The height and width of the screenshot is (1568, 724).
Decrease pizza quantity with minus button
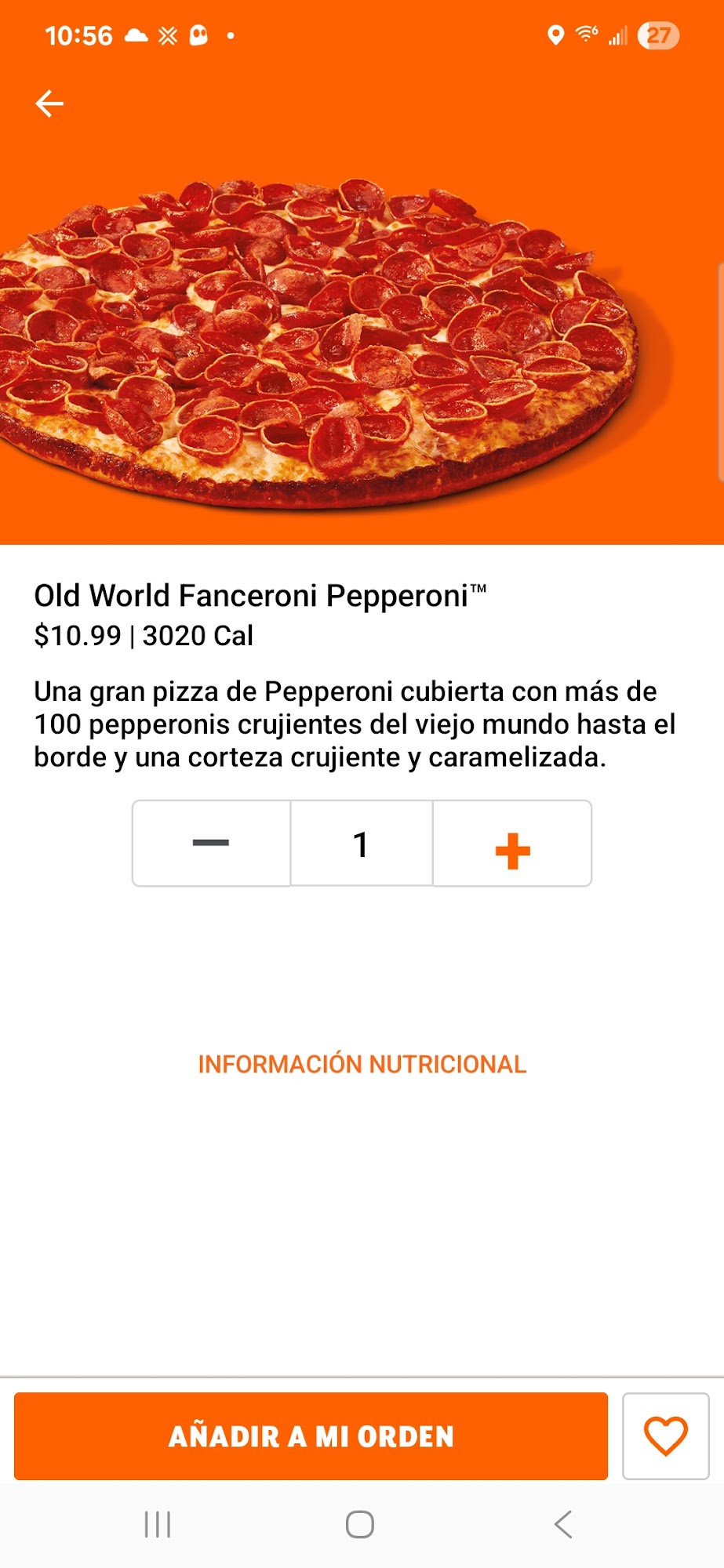point(211,843)
